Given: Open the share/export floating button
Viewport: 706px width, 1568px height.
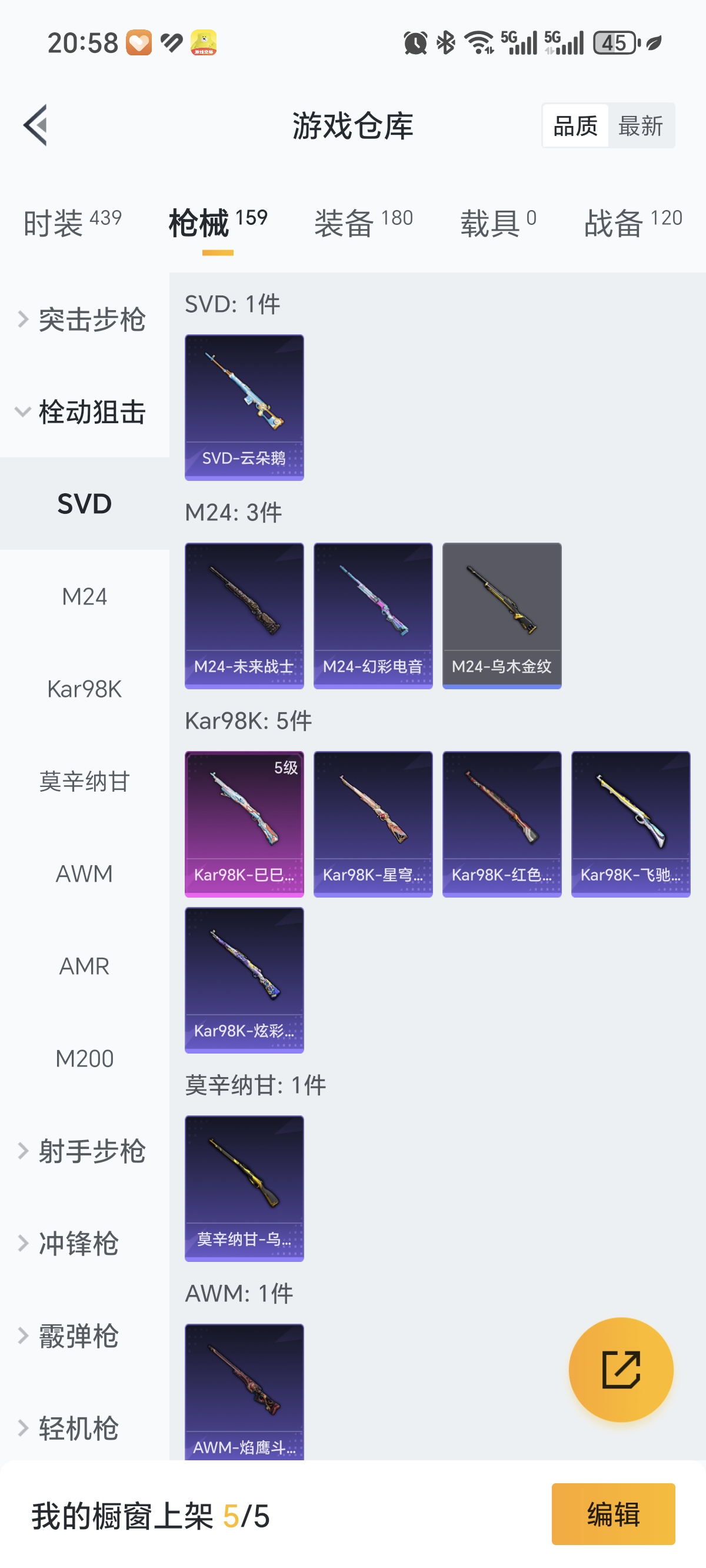Looking at the screenshot, I should coord(620,1369).
